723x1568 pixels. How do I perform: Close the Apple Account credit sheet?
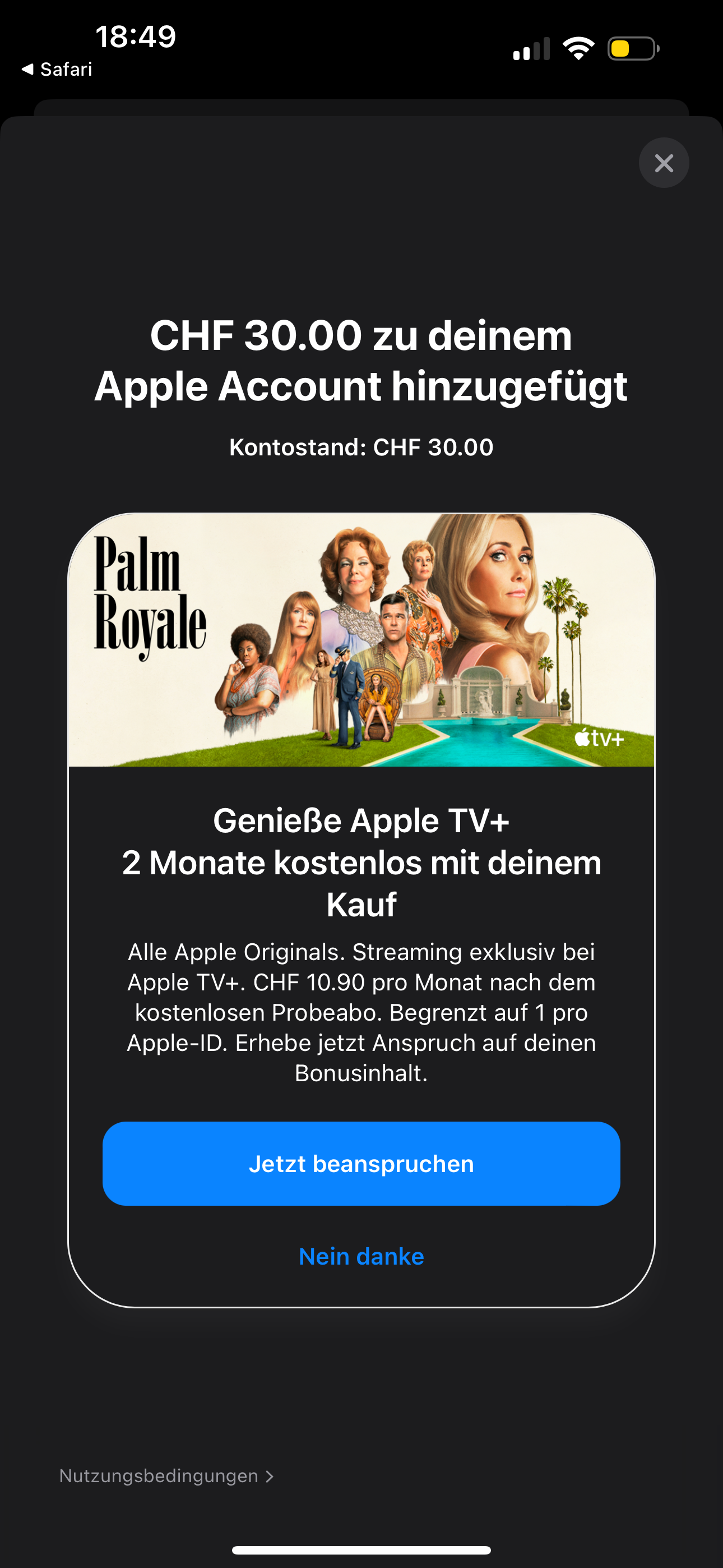pyautogui.click(x=664, y=163)
